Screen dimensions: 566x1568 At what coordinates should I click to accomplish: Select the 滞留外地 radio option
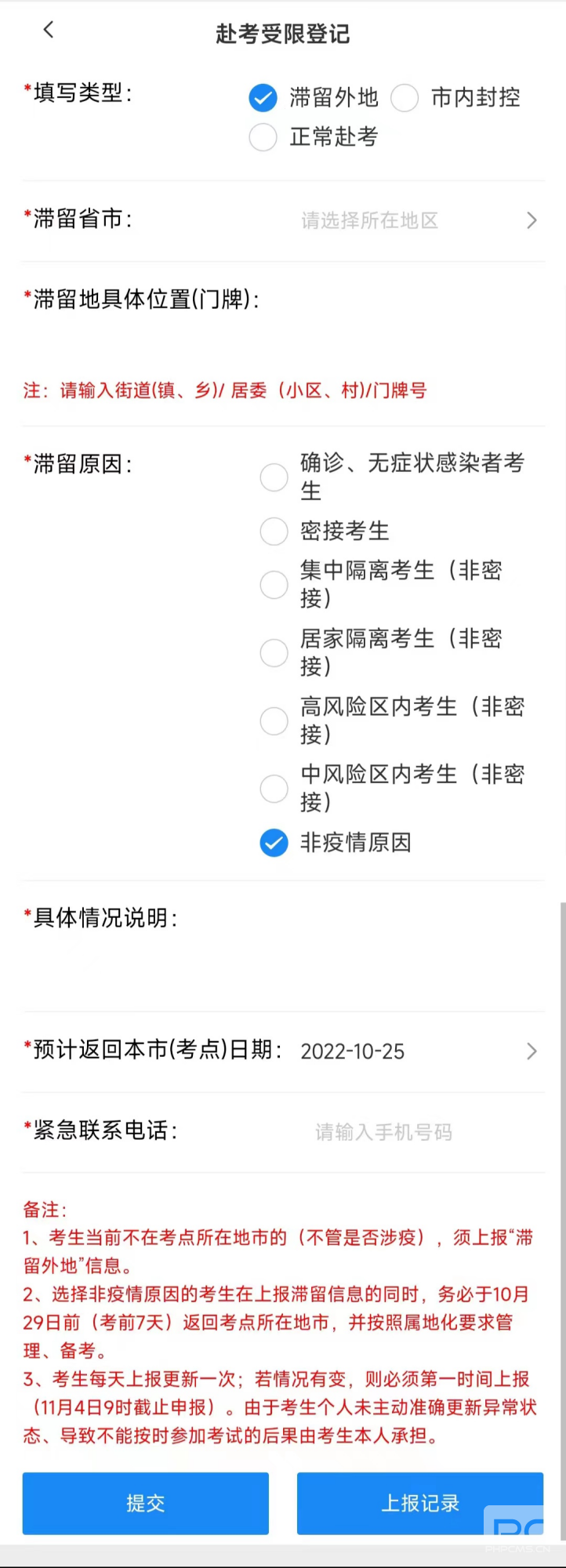tap(263, 98)
